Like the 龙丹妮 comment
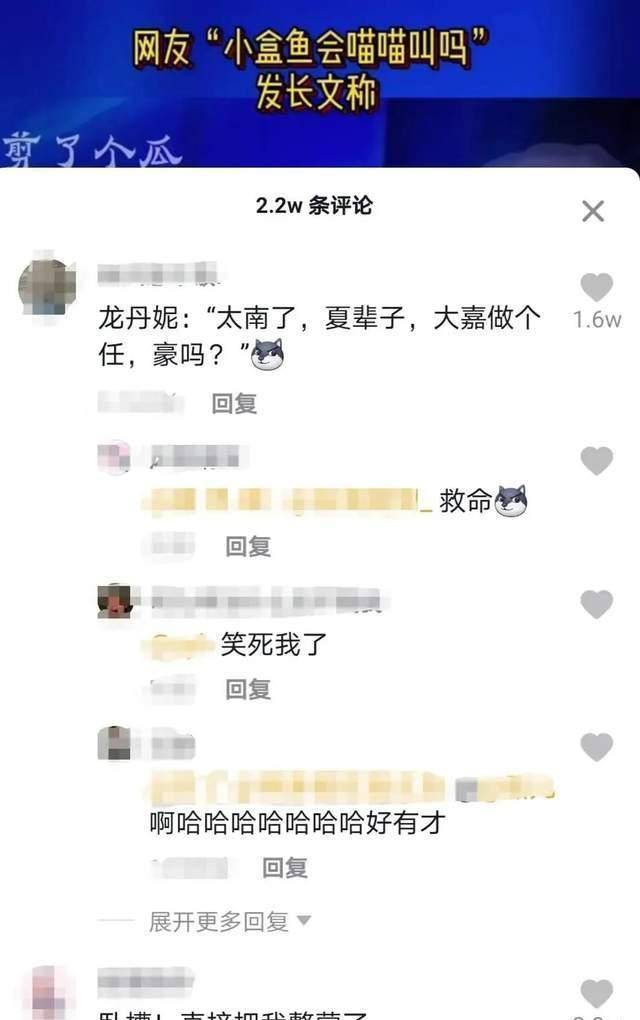This screenshot has width=640, height=1020. 597,288
